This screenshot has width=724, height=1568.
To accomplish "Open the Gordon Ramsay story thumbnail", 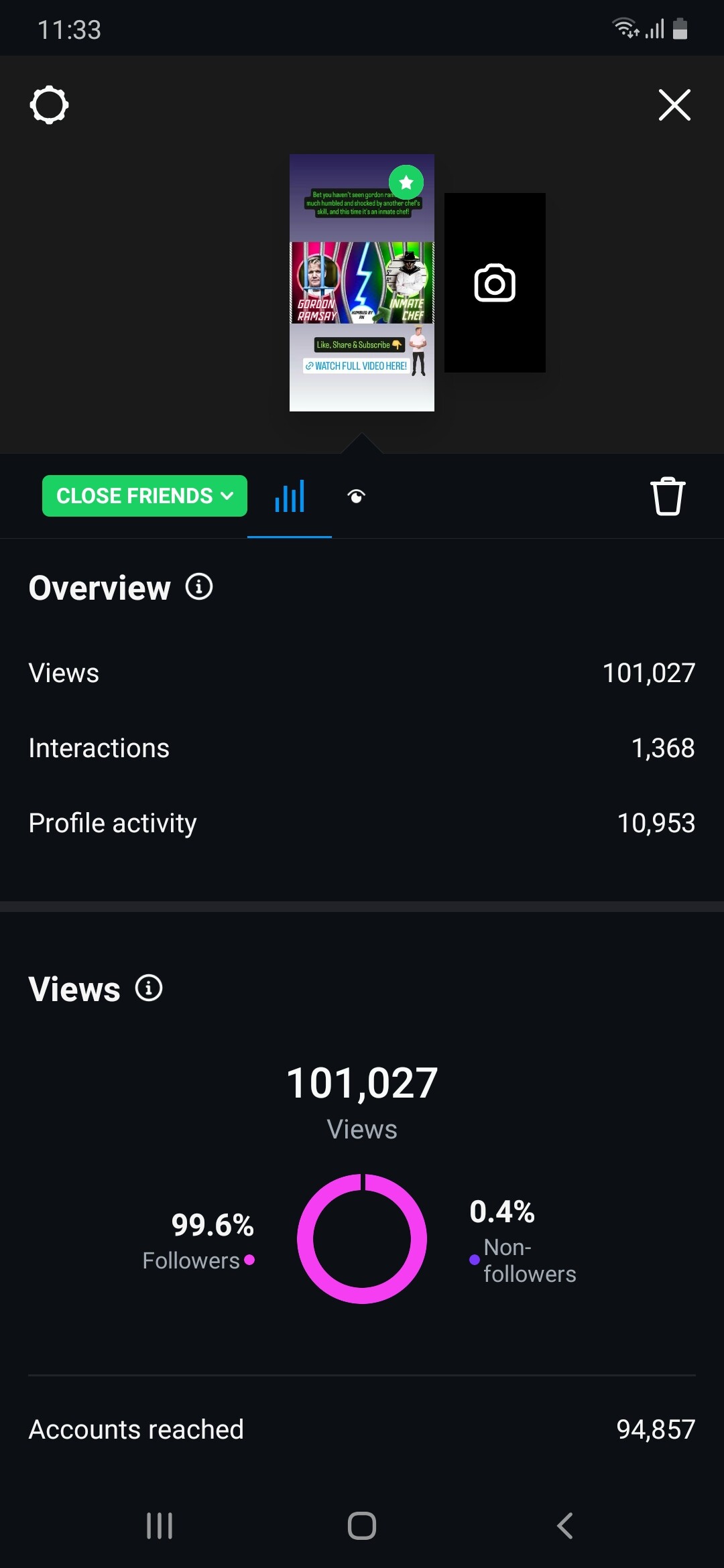I will 362,283.
